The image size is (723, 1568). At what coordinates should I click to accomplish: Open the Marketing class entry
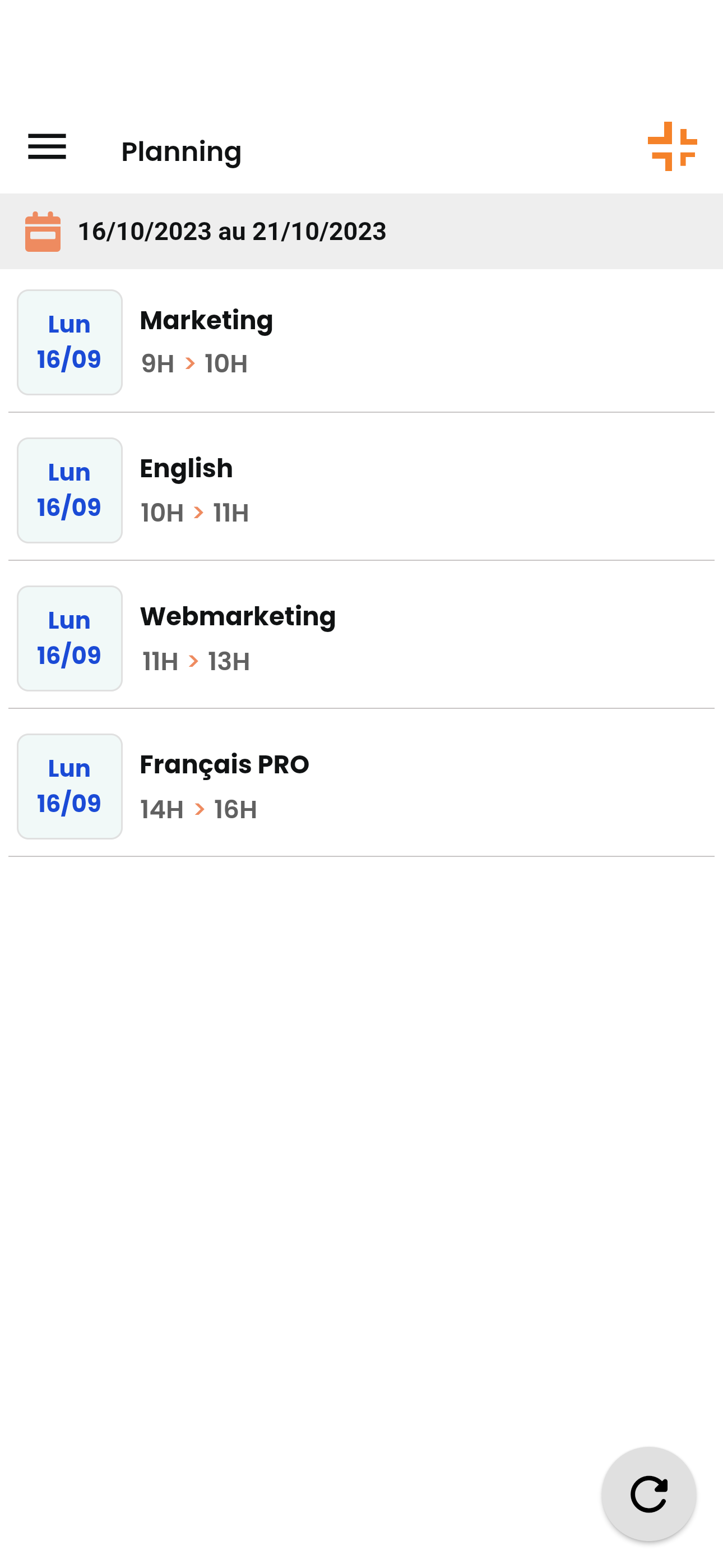point(361,342)
